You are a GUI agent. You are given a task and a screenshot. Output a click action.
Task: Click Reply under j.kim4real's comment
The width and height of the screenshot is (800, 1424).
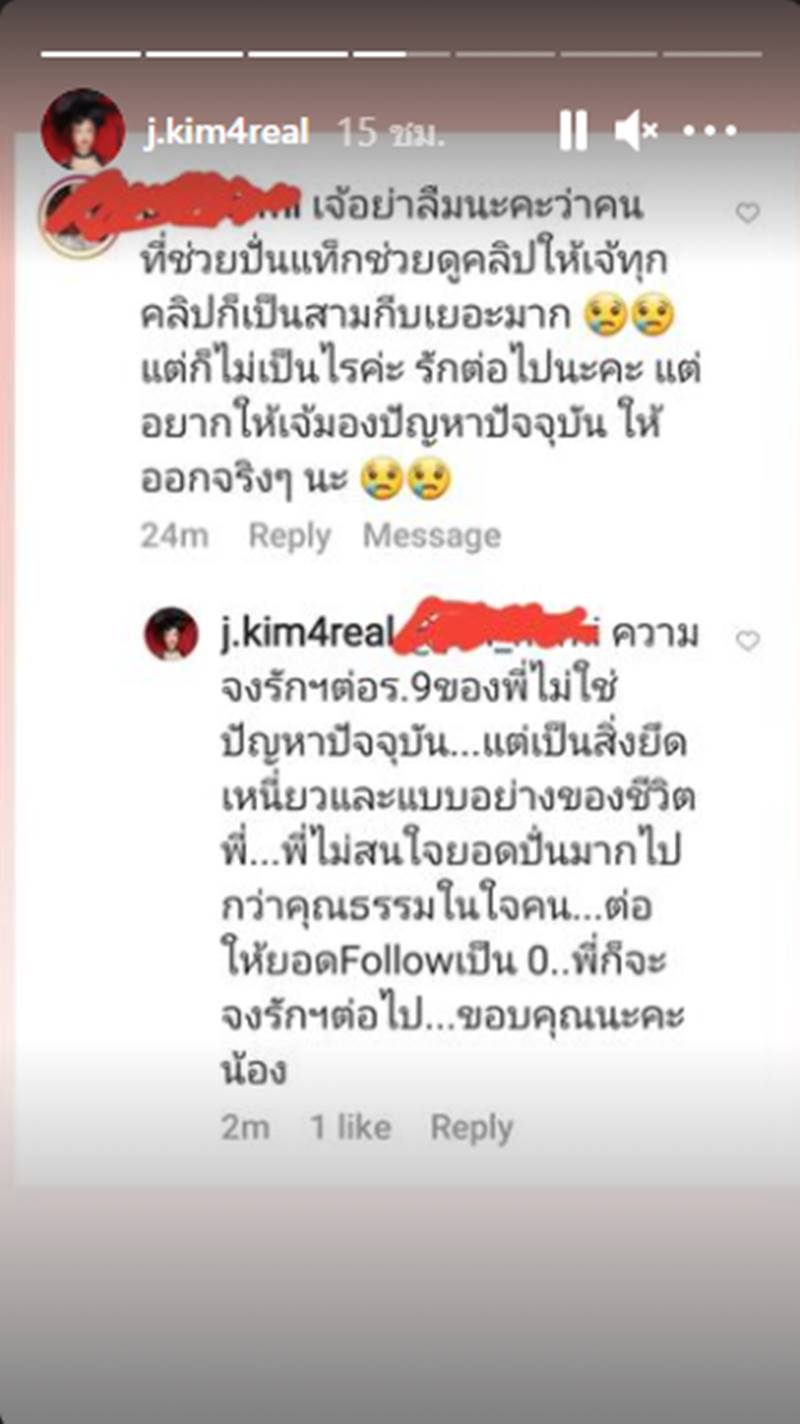(x=472, y=1128)
